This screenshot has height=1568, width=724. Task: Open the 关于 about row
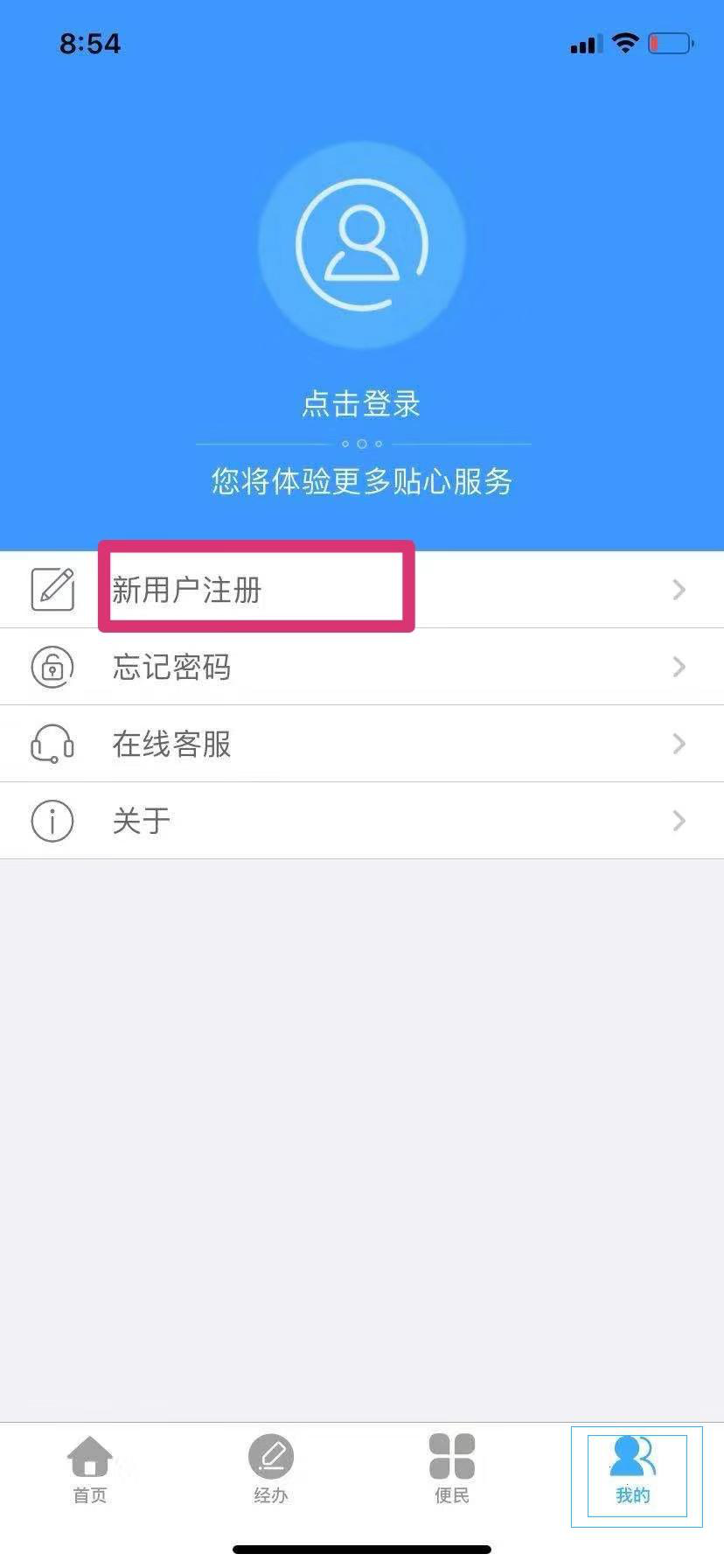(362, 821)
